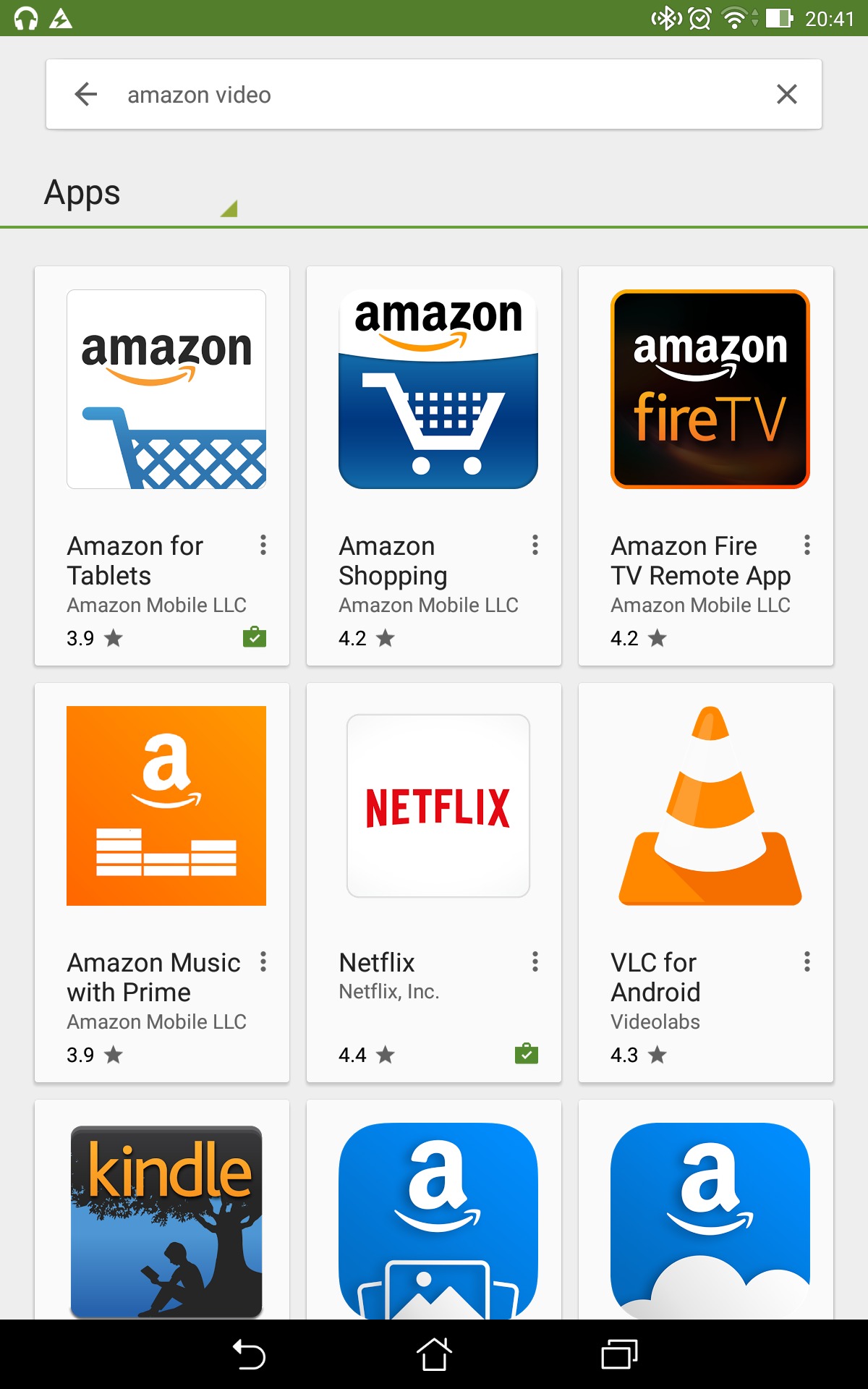Open overflow menu for Amazon Music with Prime
This screenshot has width=868, height=1389.
pos(263,961)
